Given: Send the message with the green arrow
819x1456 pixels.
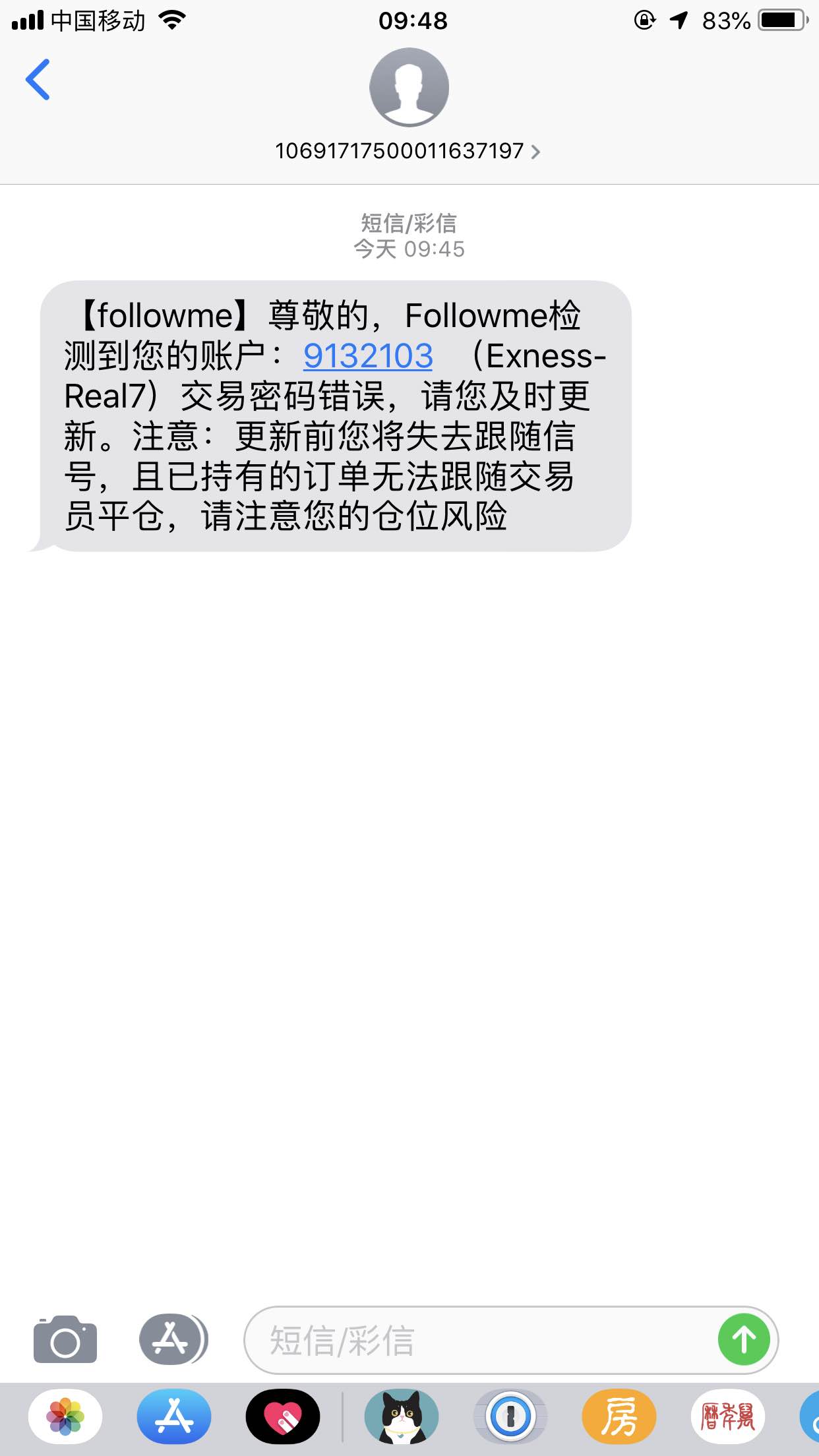Looking at the screenshot, I should (x=744, y=1339).
